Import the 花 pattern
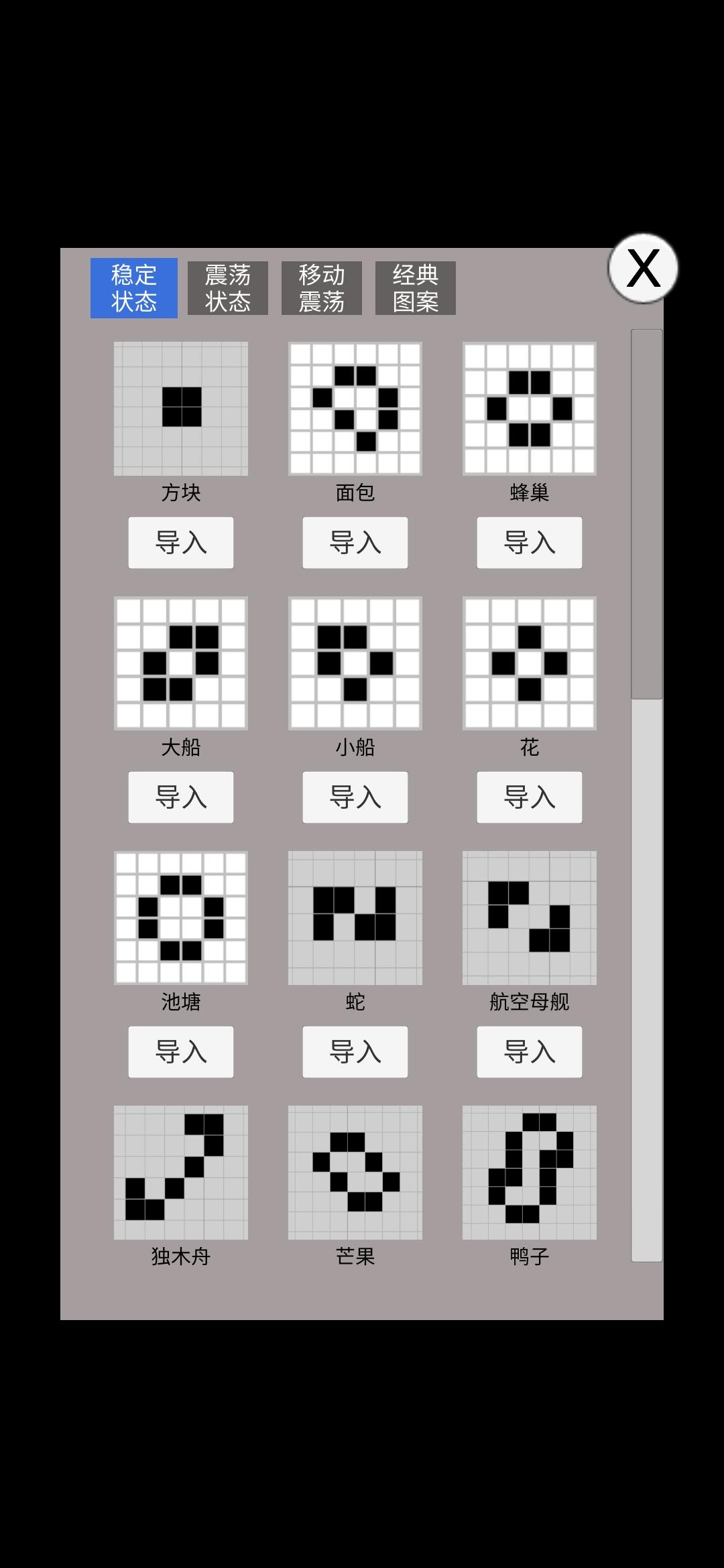The height and width of the screenshot is (1568, 724). pyautogui.click(x=530, y=797)
